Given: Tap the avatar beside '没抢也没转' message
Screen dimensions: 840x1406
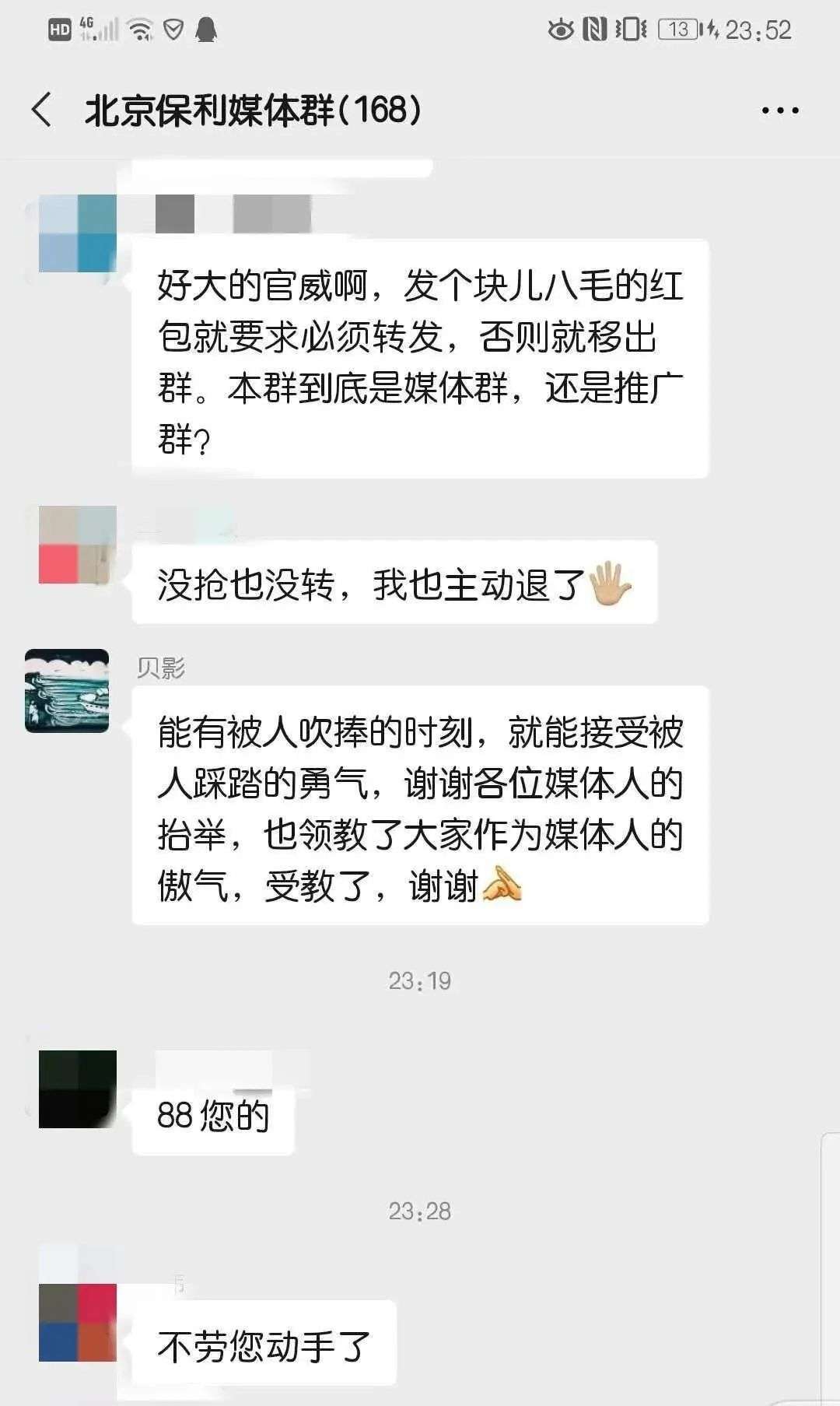Looking at the screenshot, I should [x=78, y=545].
